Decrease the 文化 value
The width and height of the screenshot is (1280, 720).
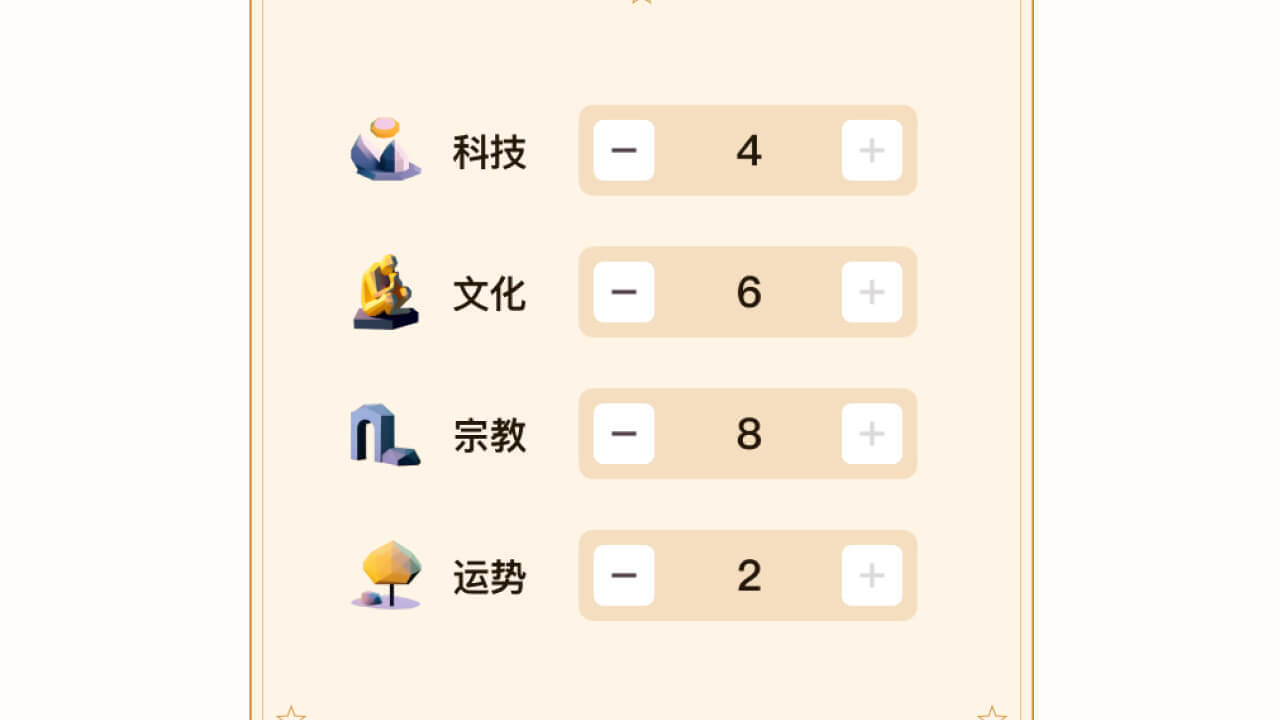point(623,292)
